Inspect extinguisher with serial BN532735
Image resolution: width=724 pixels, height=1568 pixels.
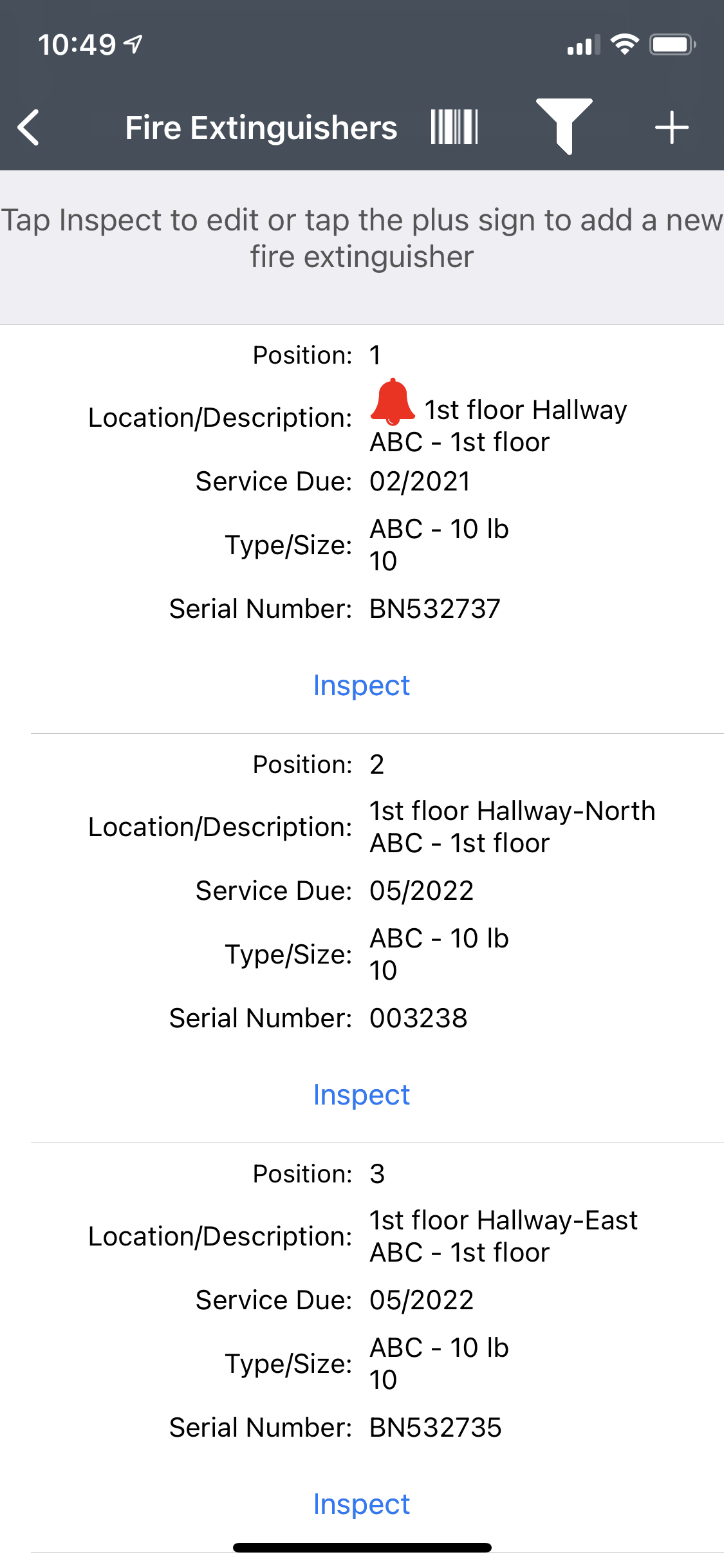coord(362,1504)
